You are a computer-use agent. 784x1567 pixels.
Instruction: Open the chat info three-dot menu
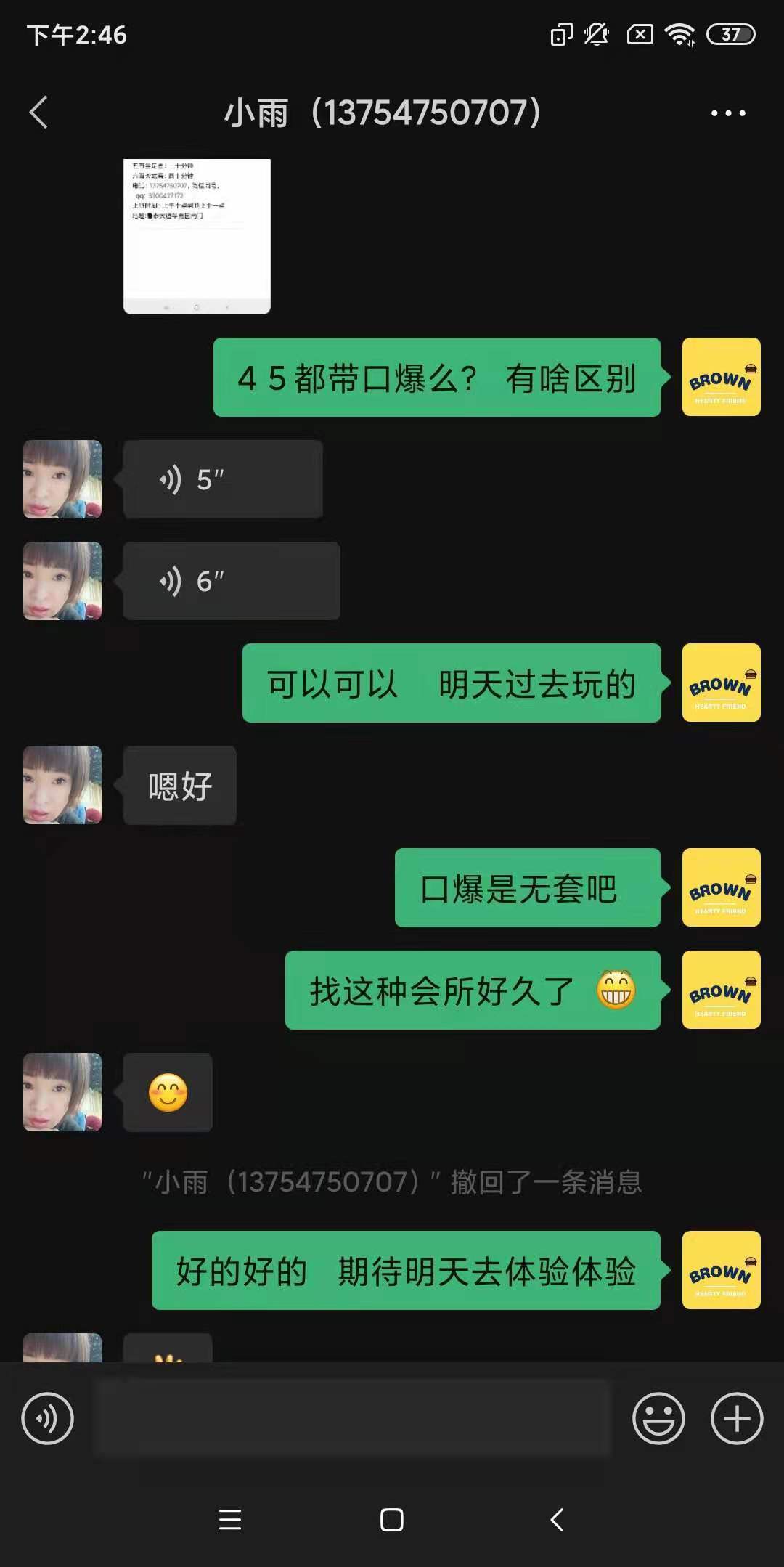tap(728, 113)
